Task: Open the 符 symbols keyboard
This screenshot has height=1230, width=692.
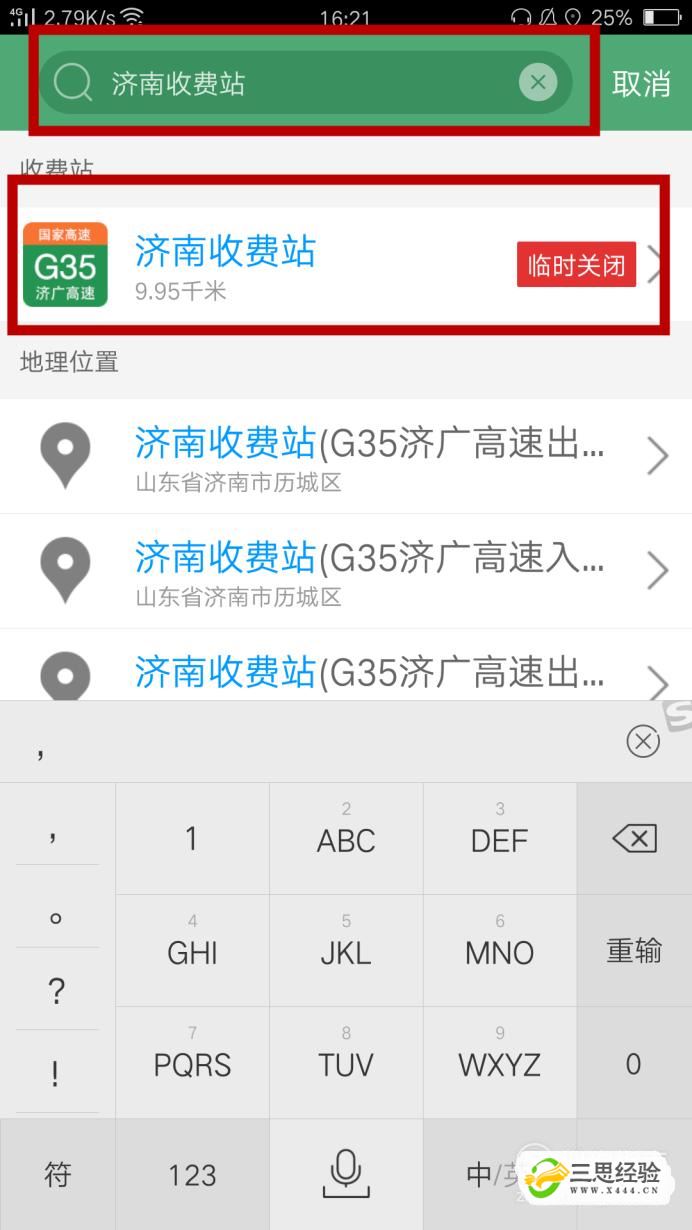Action: [x=57, y=1174]
